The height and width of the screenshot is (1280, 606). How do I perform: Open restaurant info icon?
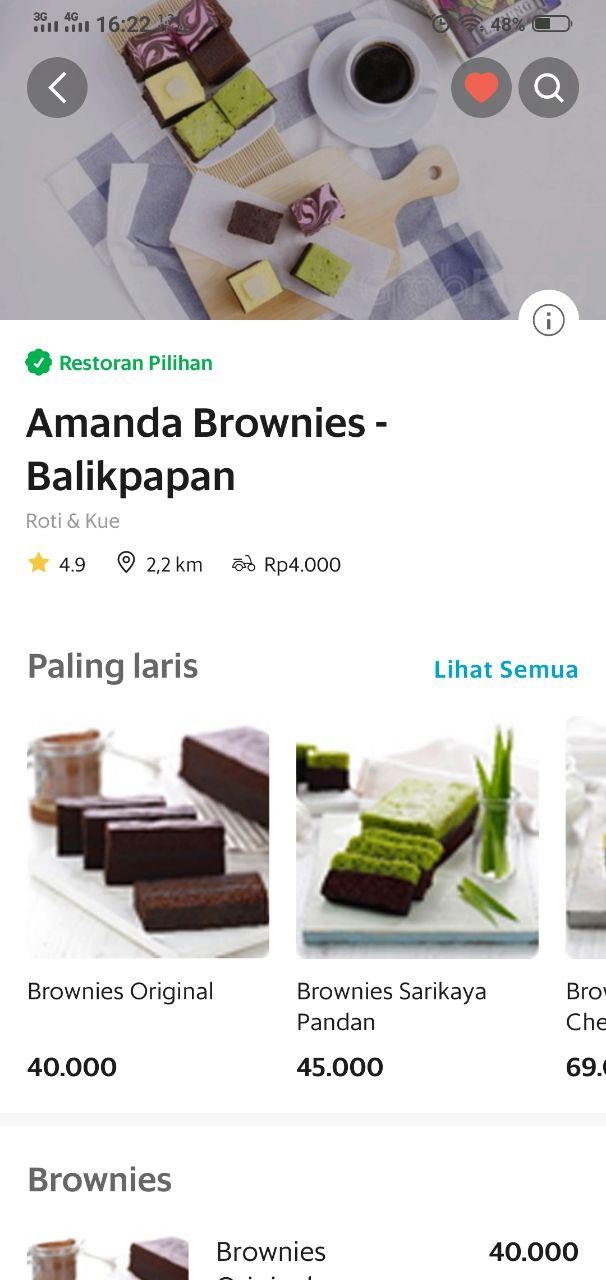pos(548,320)
